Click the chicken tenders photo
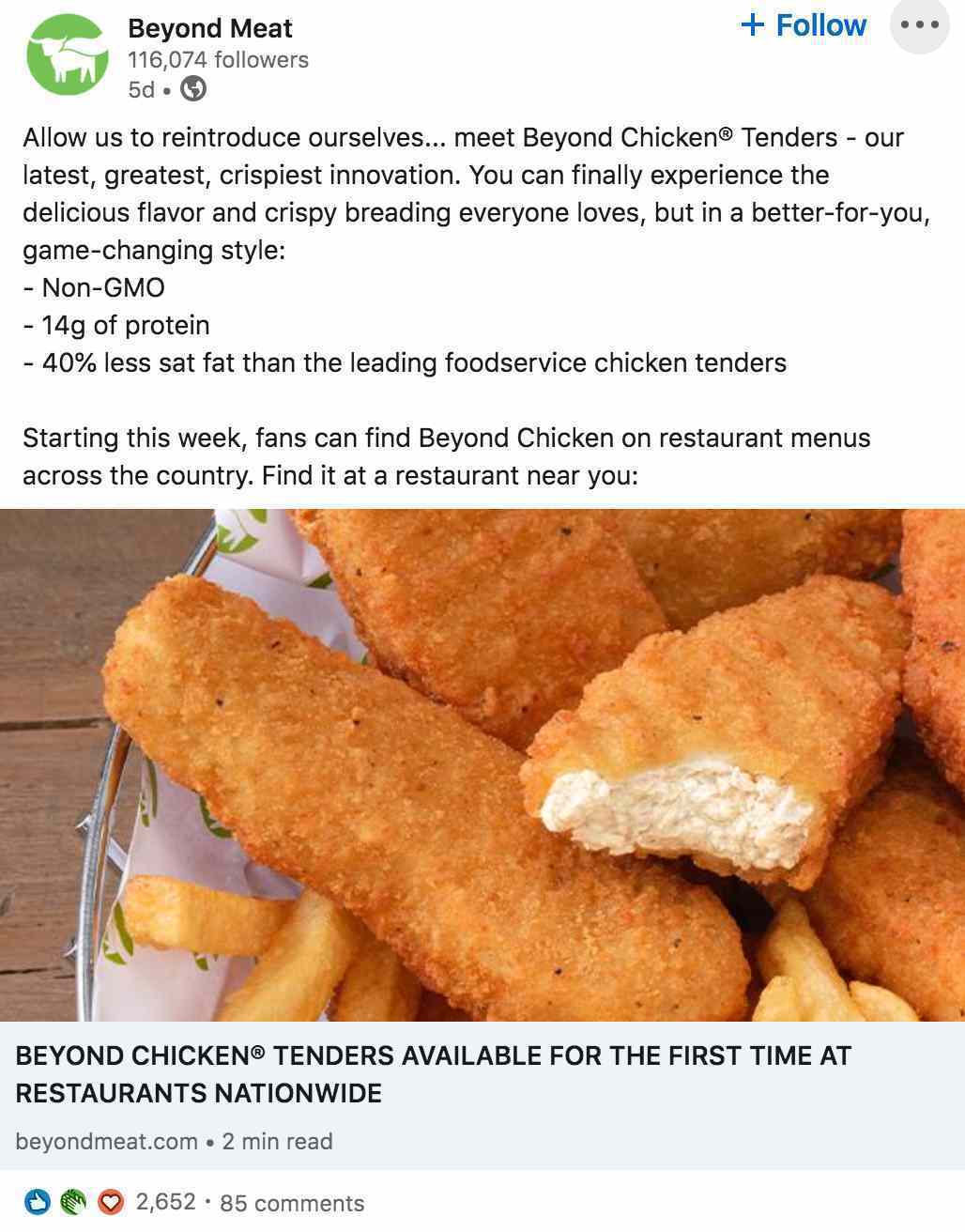The width and height of the screenshot is (965, 1232). point(482,761)
